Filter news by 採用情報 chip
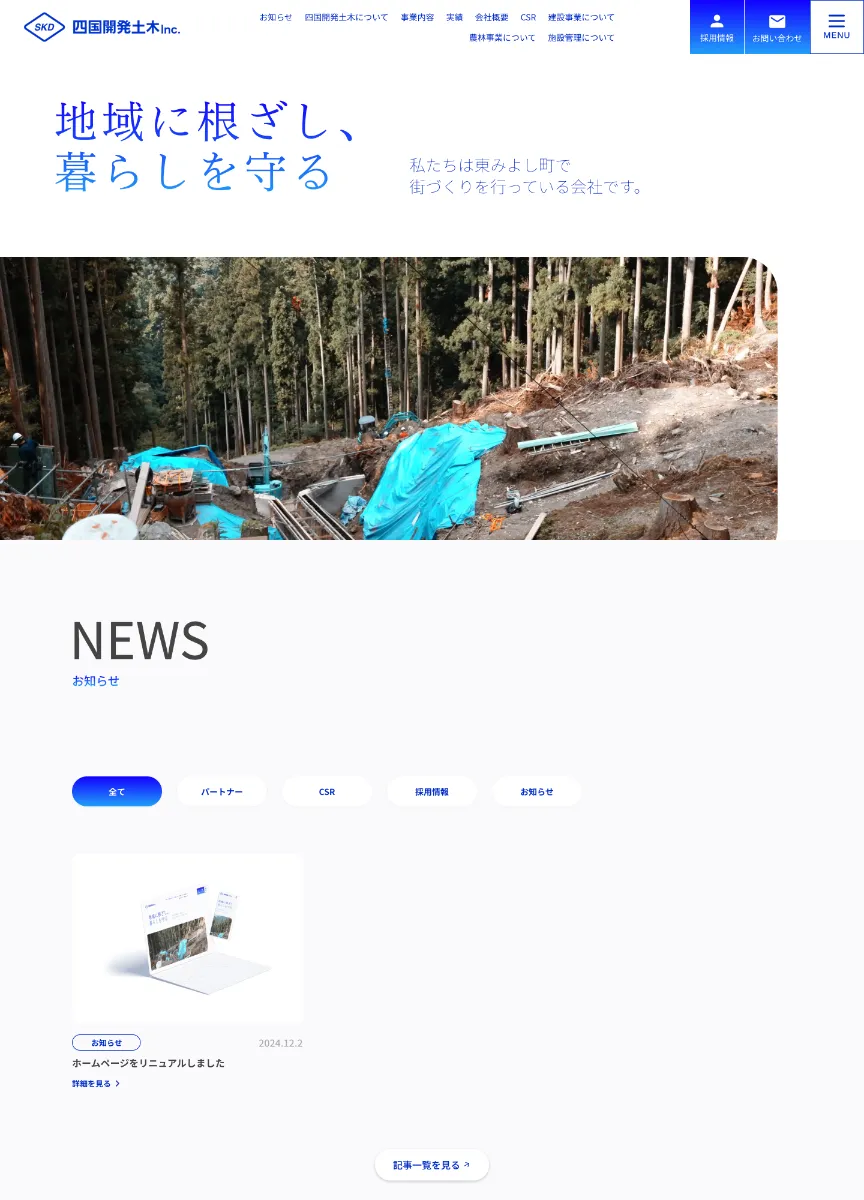Viewport: 864px width, 1200px height. click(x=432, y=791)
